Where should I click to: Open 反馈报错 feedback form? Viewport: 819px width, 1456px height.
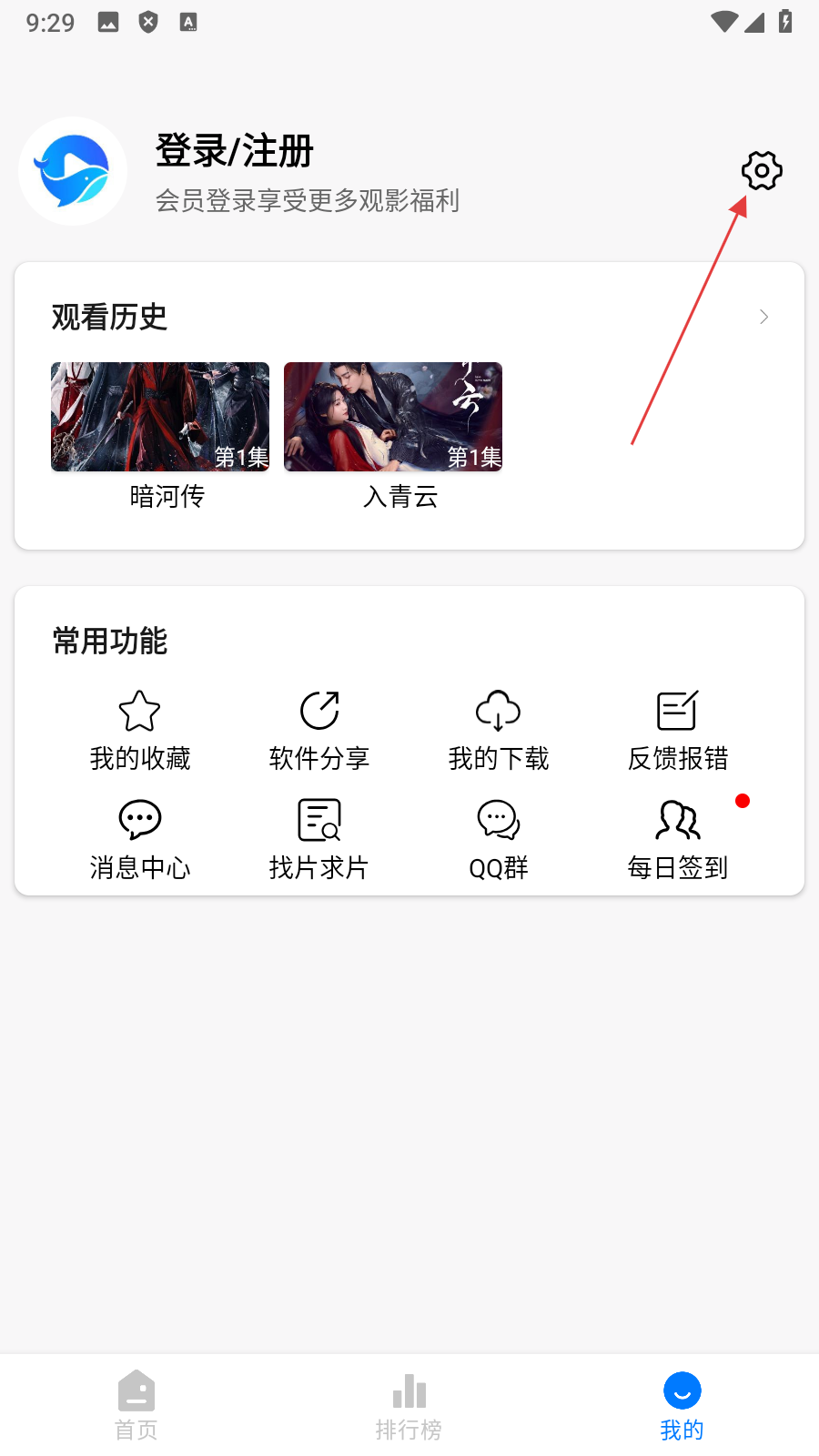pyautogui.click(x=678, y=730)
